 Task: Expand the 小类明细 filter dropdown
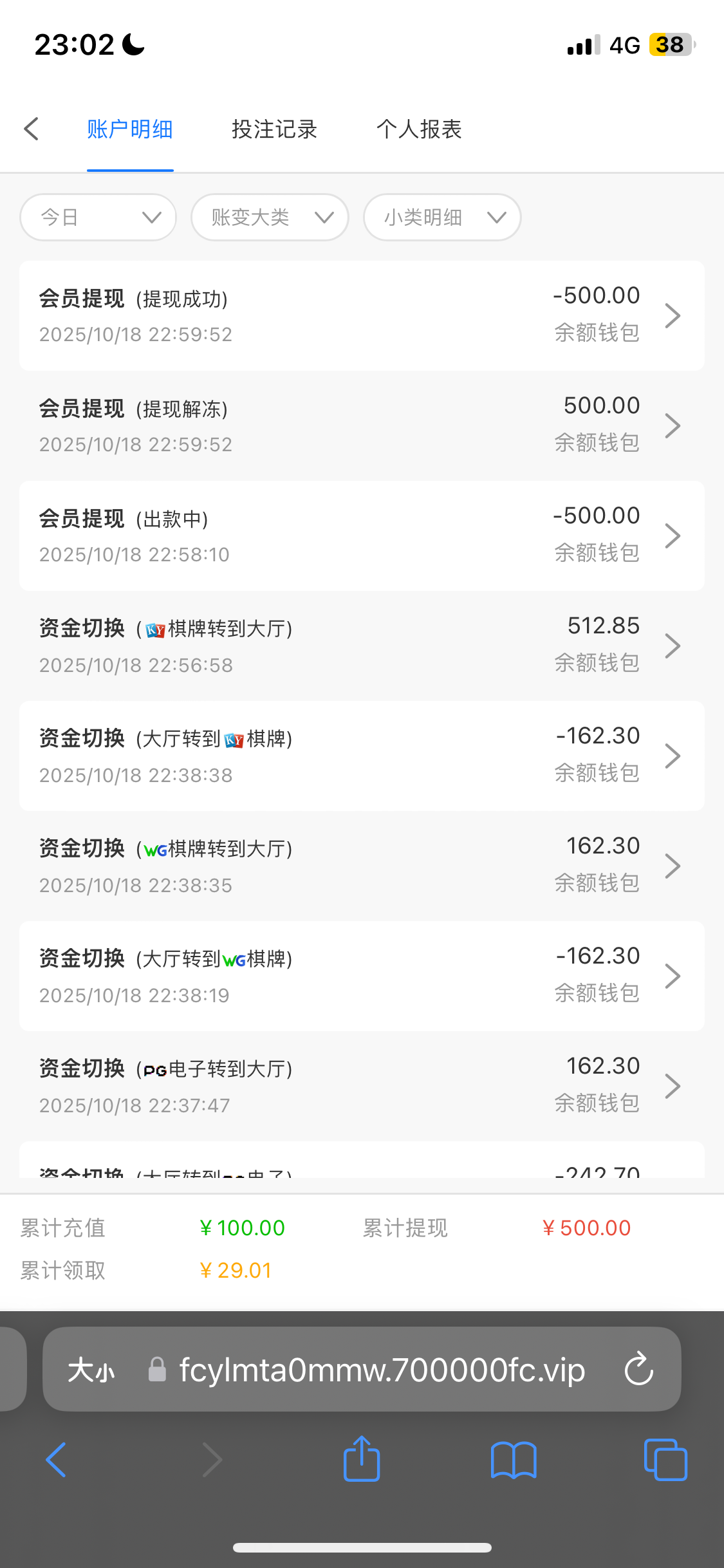tap(442, 218)
